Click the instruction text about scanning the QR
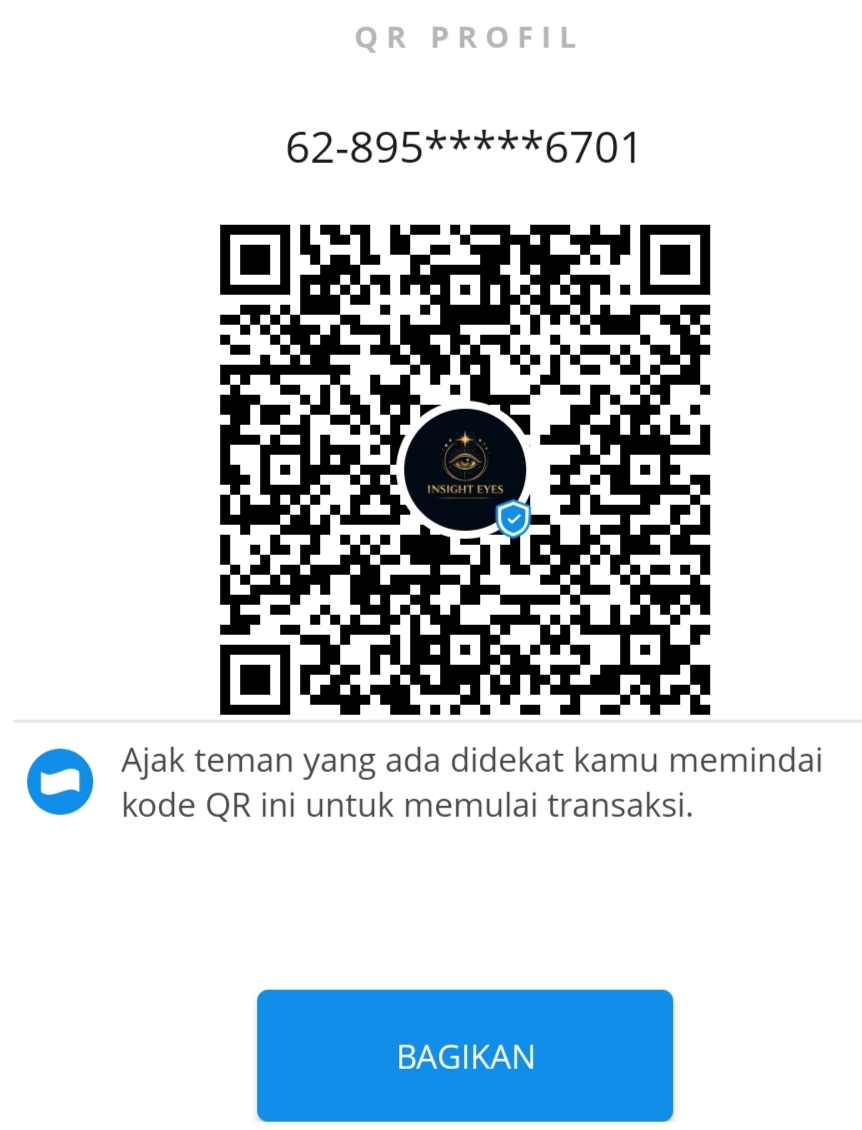 (470, 783)
